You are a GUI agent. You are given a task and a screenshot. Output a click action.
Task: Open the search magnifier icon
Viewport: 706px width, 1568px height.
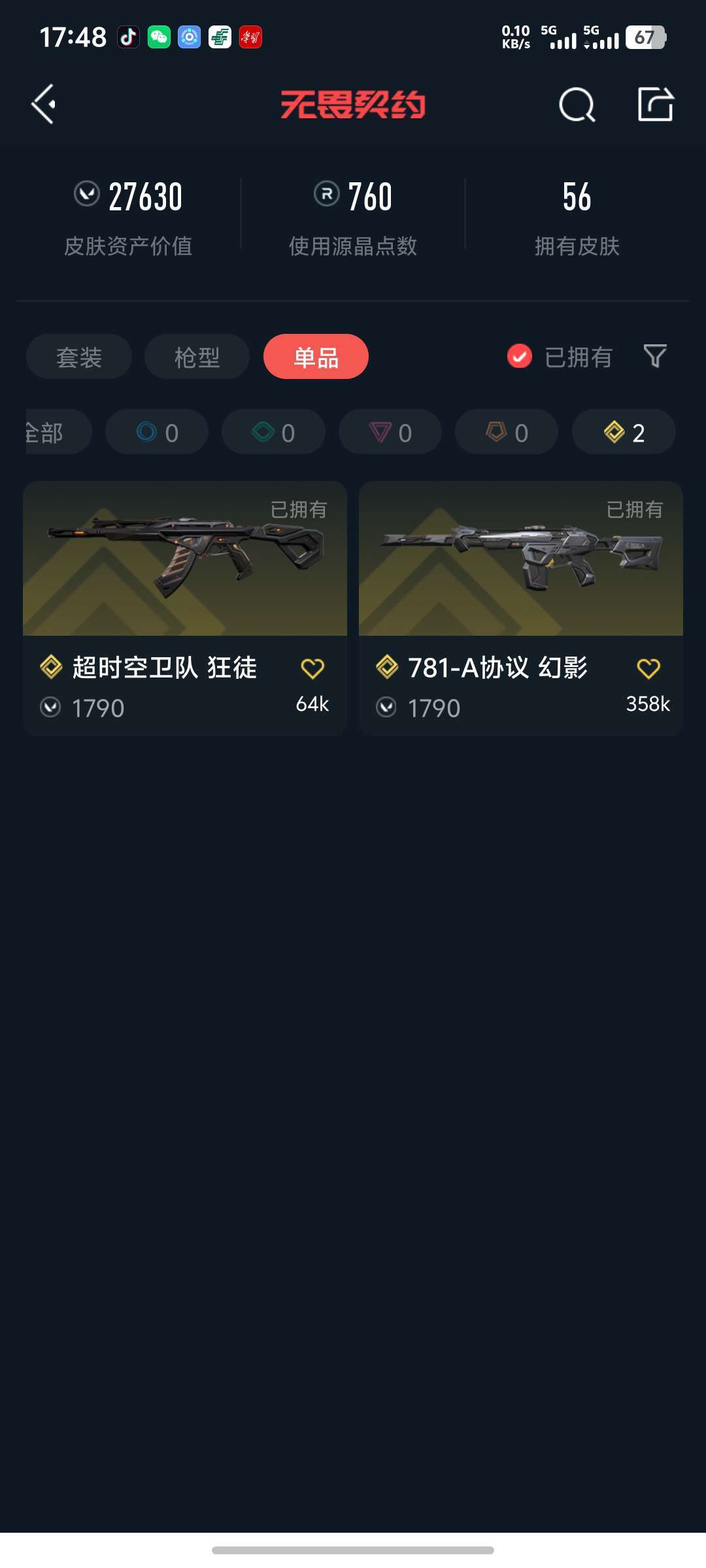tap(577, 105)
